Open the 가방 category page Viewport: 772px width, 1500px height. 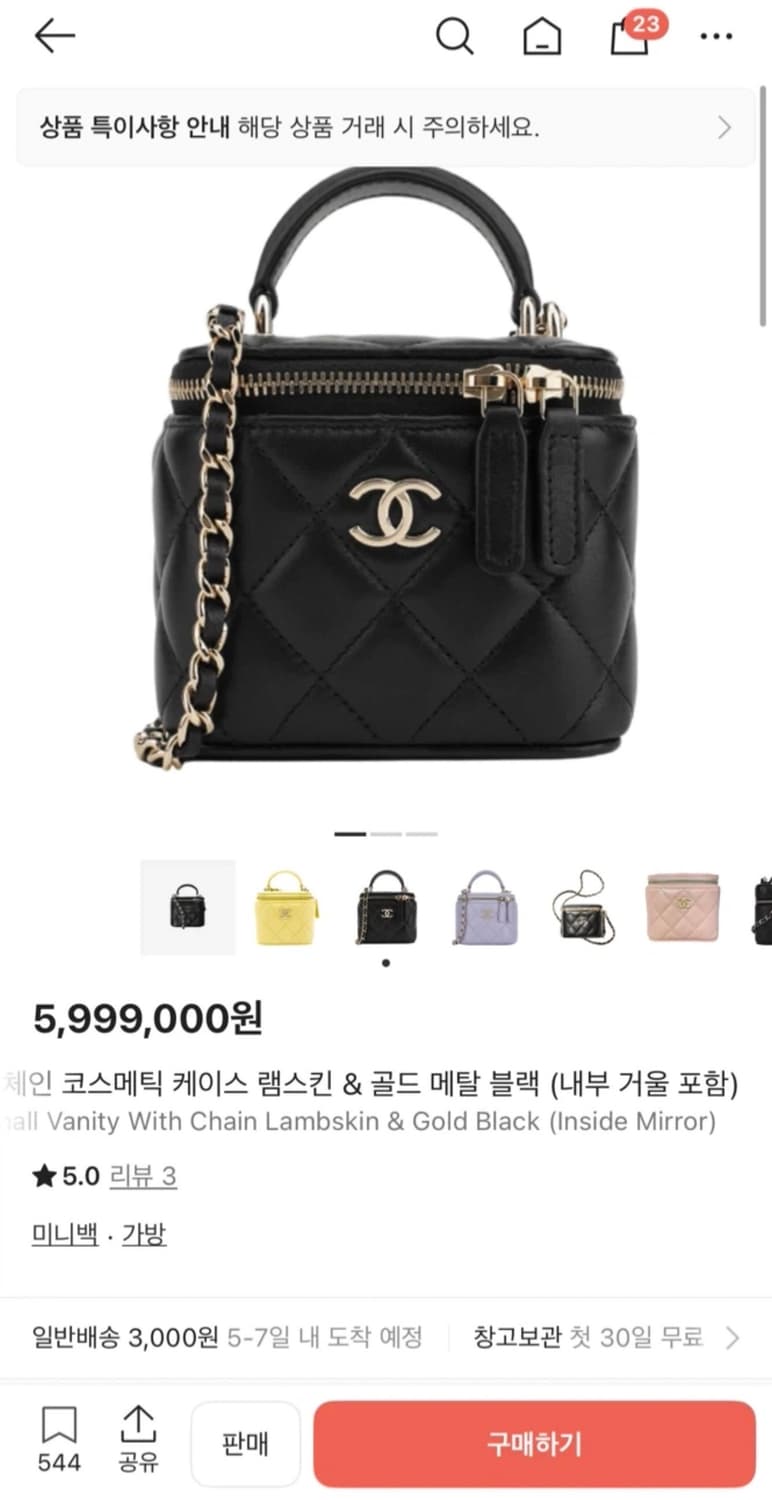143,1235
